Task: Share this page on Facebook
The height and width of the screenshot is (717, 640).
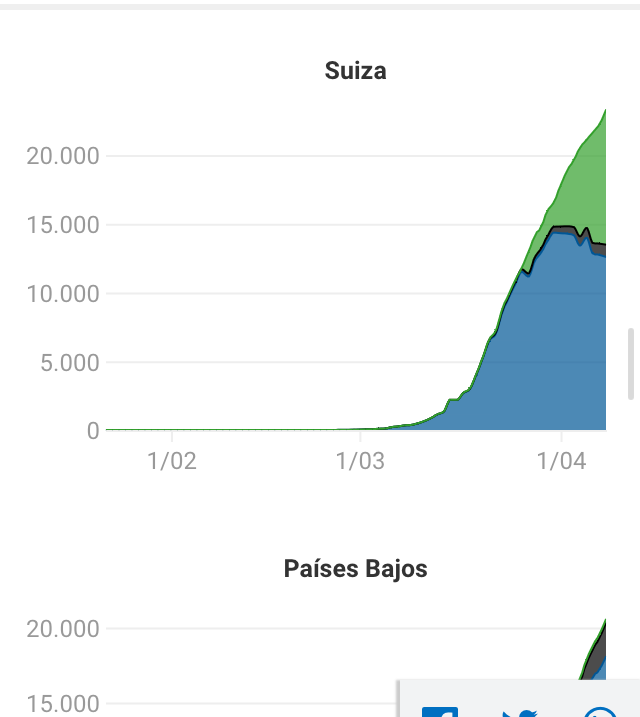Action: pyautogui.click(x=439, y=710)
